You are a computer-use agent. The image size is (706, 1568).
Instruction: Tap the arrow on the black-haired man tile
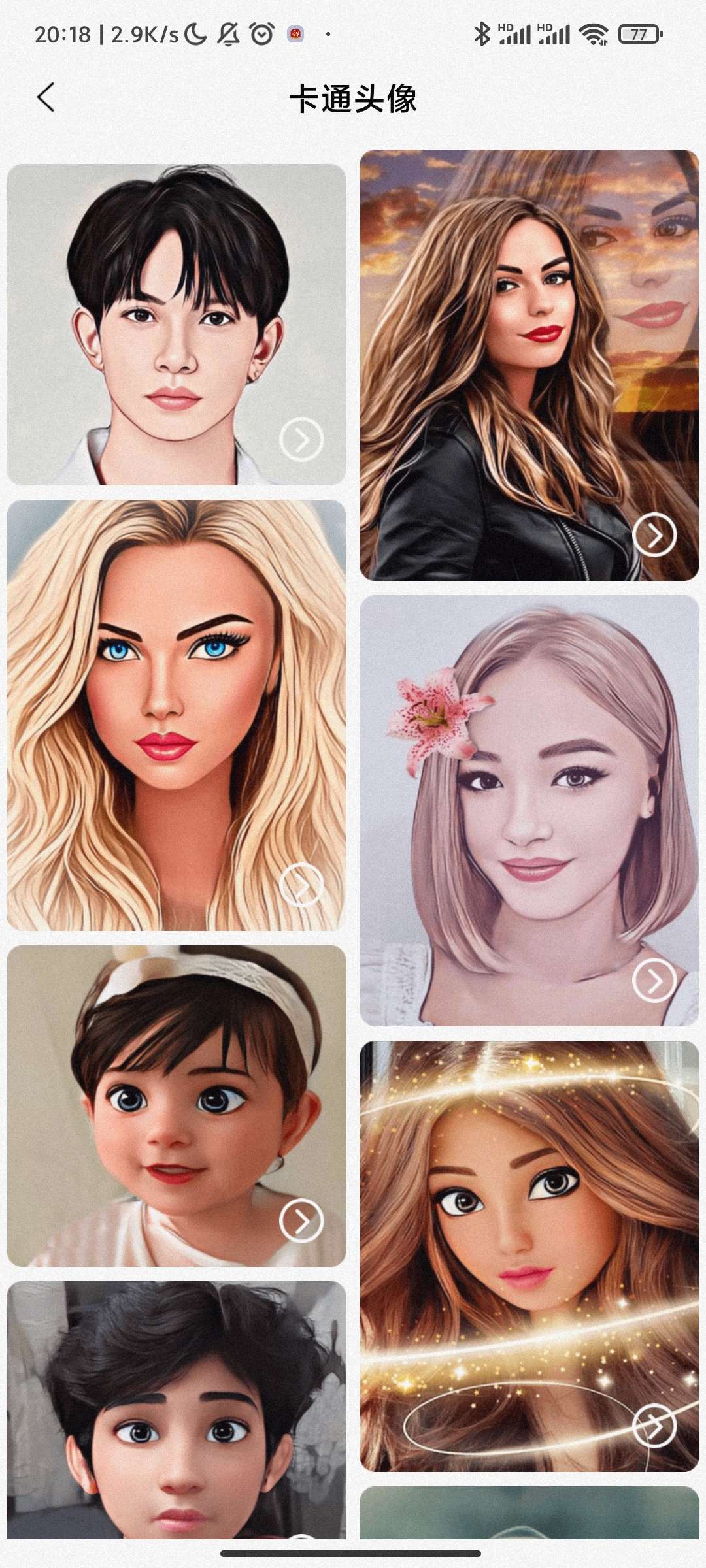click(x=301, y=440)
